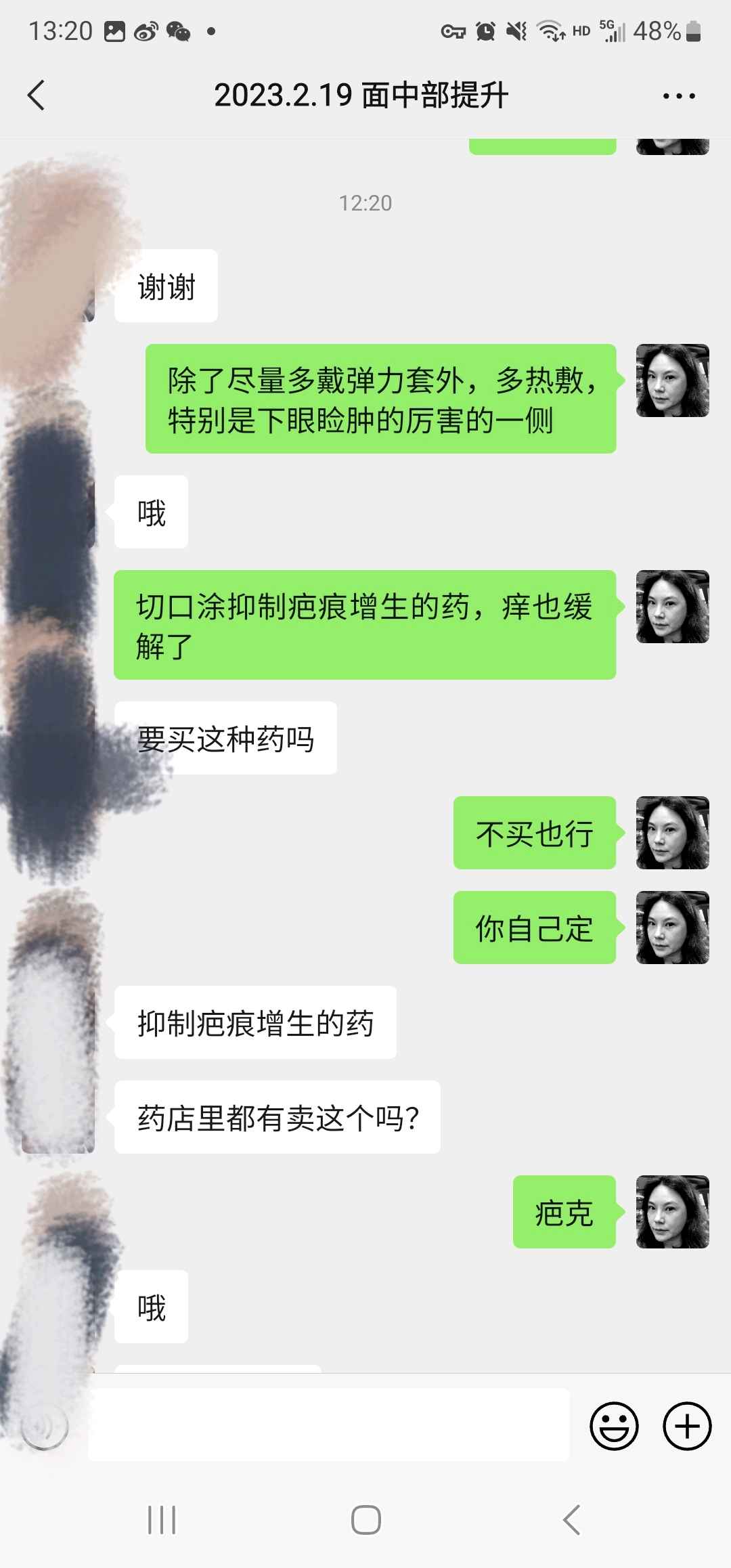Open sender avatar beside 不买也行 message

[672, 833]
